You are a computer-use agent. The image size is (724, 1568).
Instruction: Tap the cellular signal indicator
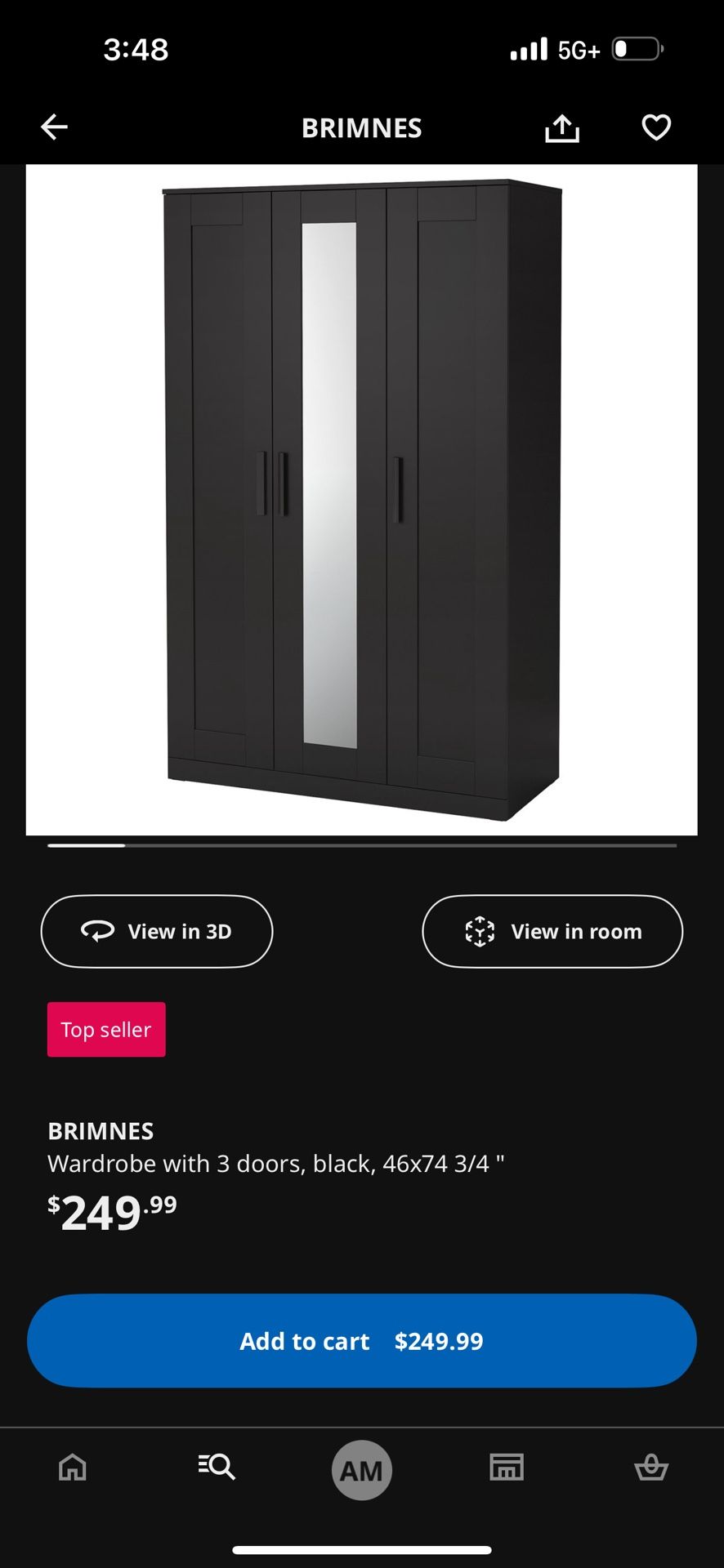[528, 49]
